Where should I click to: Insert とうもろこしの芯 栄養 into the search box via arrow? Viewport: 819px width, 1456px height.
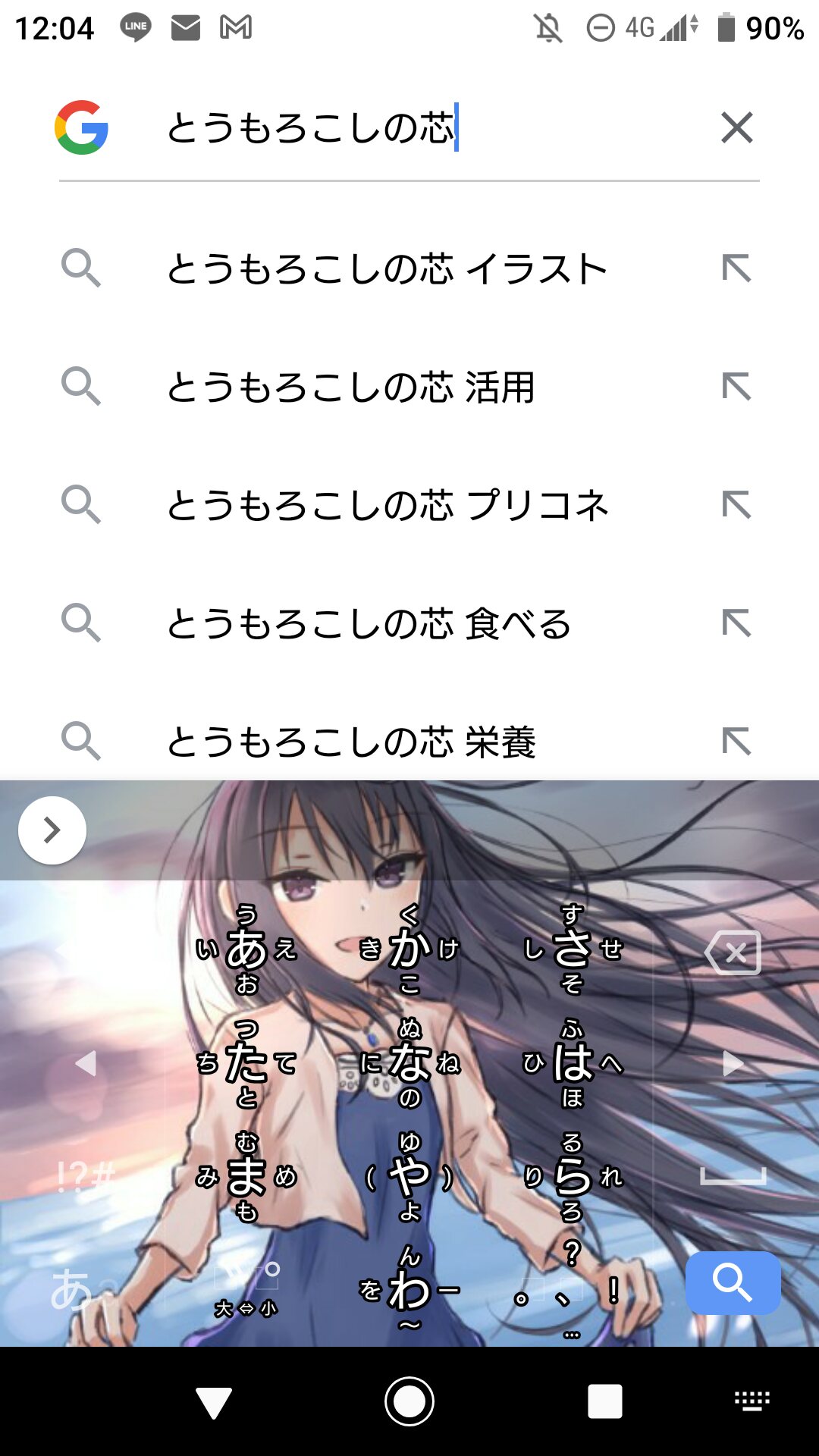click(x=736, y=741)
